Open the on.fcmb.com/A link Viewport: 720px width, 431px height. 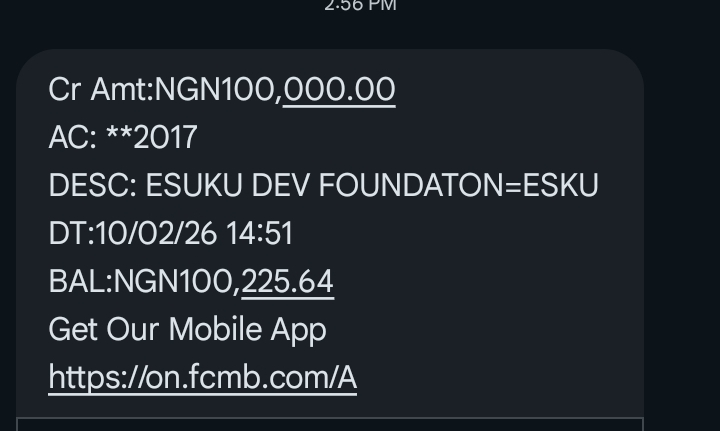pos(202,377)
